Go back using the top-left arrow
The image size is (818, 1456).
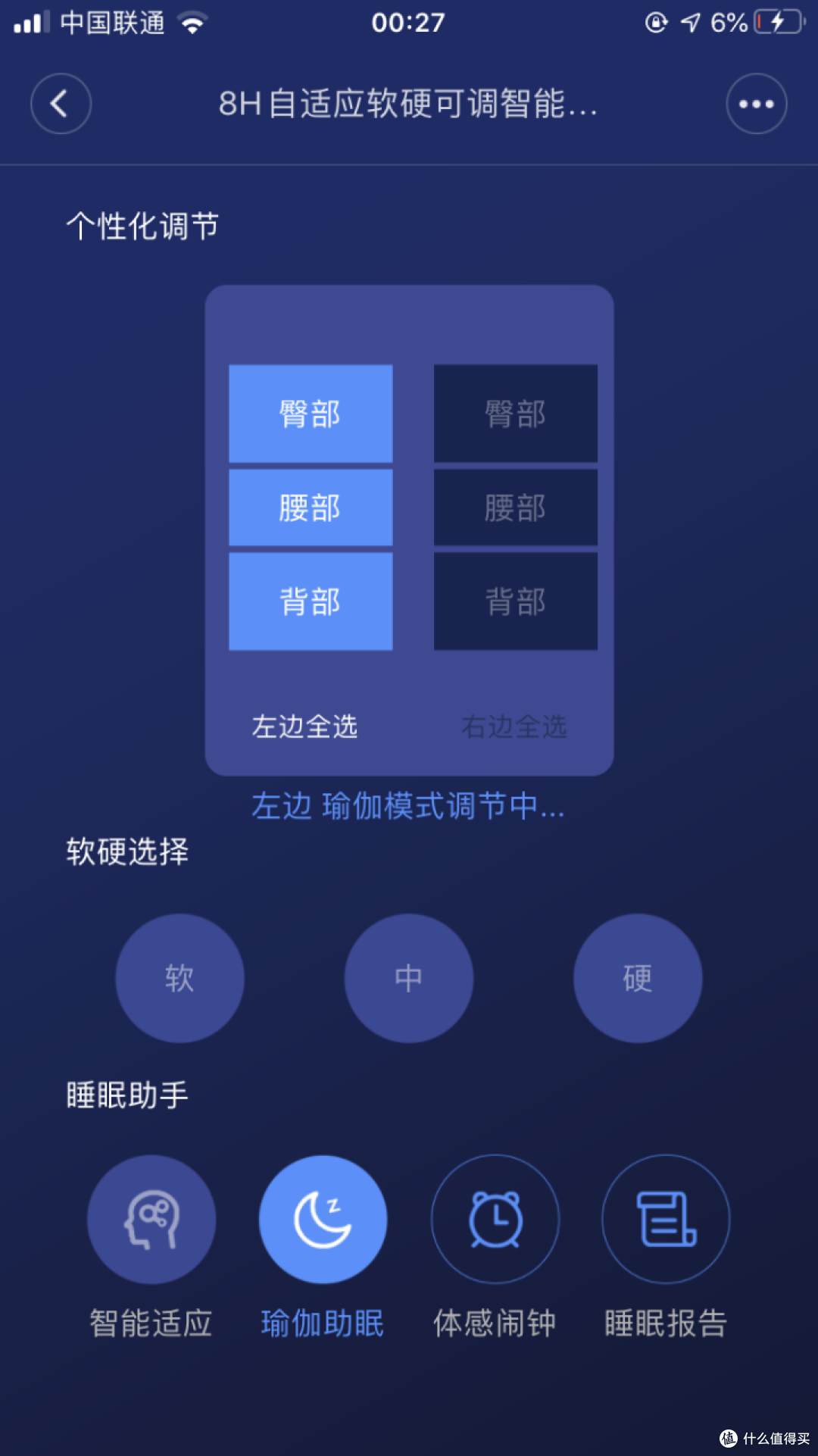click(61, 104)
